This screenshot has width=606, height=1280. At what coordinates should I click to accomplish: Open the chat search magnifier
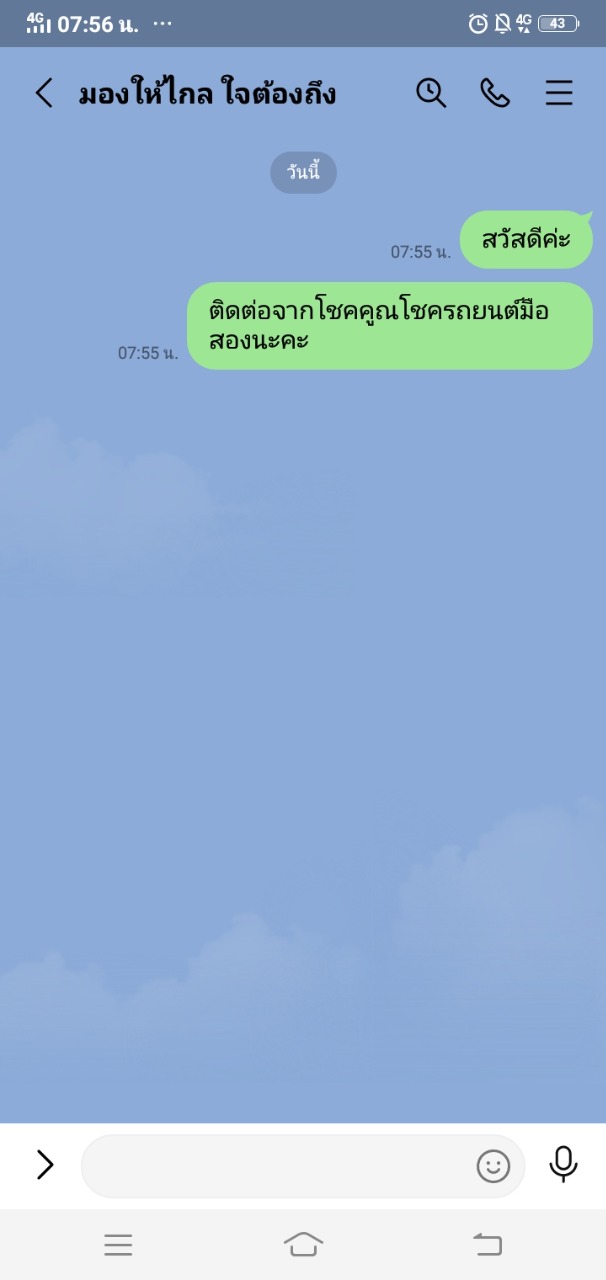pos(431,93)
